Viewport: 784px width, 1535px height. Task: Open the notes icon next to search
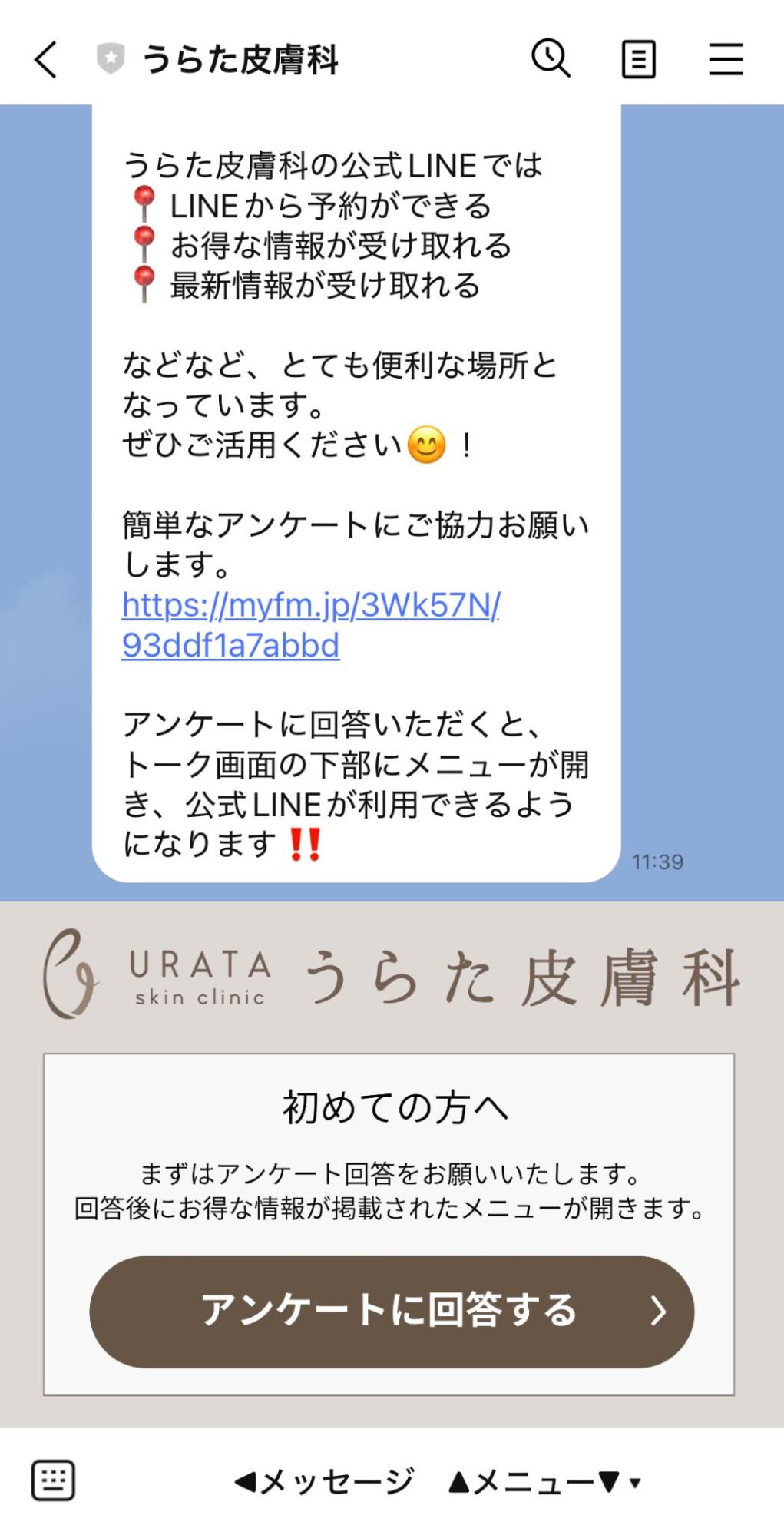[x=640, y=58]
